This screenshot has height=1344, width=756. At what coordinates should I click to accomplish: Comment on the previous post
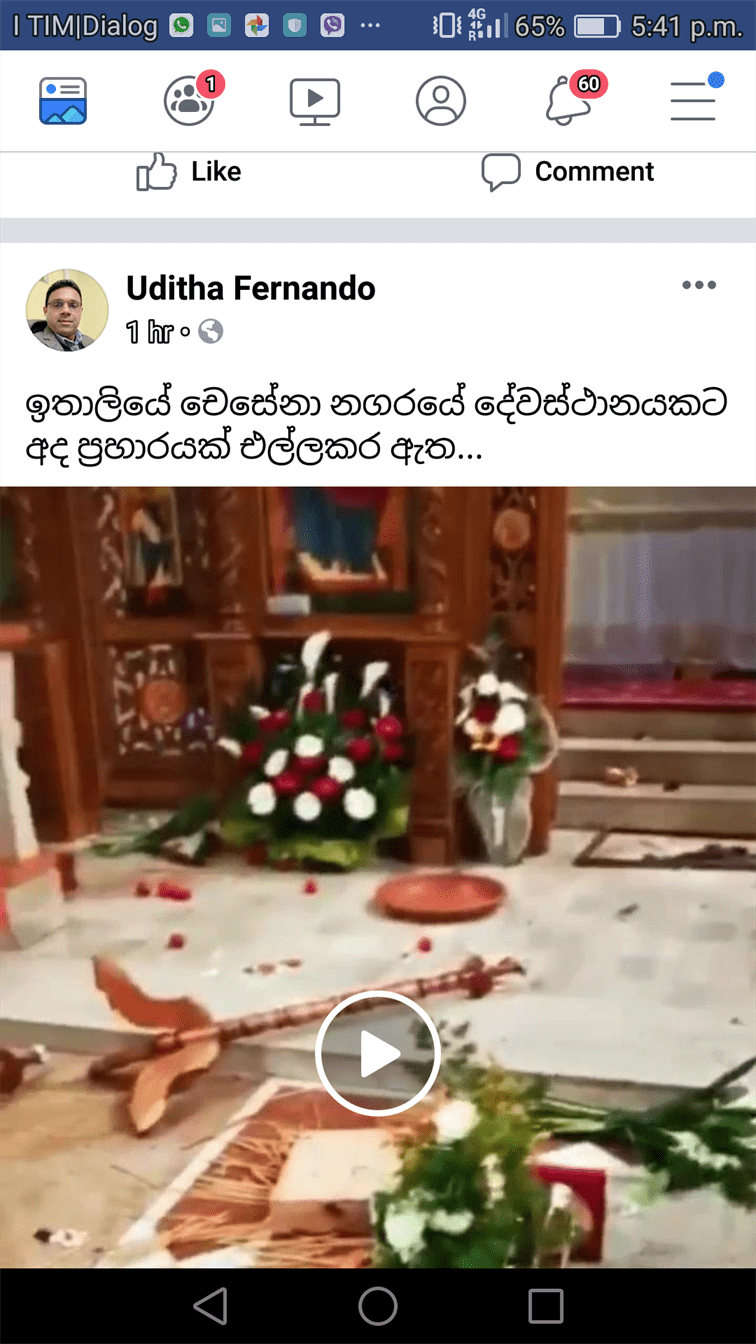567,172
